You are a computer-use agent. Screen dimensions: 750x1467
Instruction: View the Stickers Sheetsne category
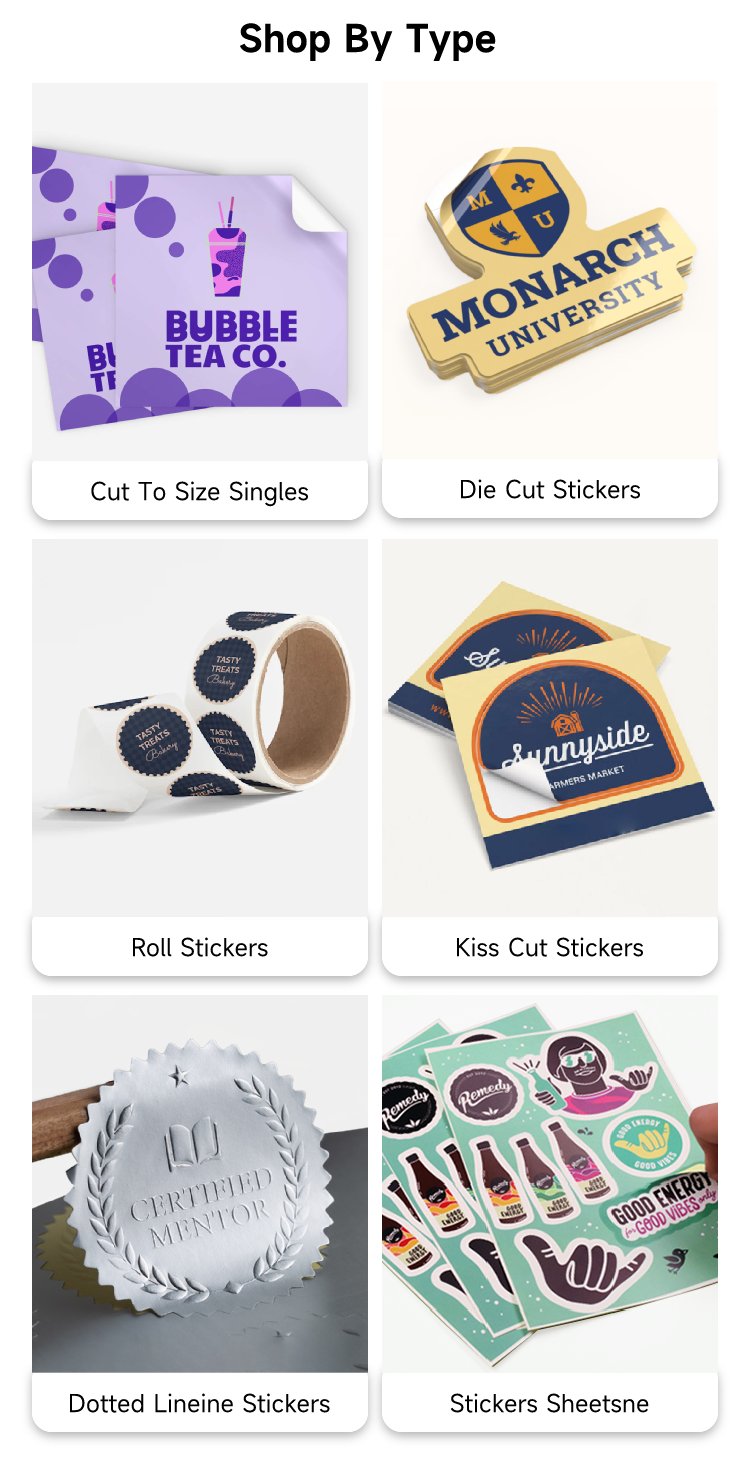point(550,1213)
